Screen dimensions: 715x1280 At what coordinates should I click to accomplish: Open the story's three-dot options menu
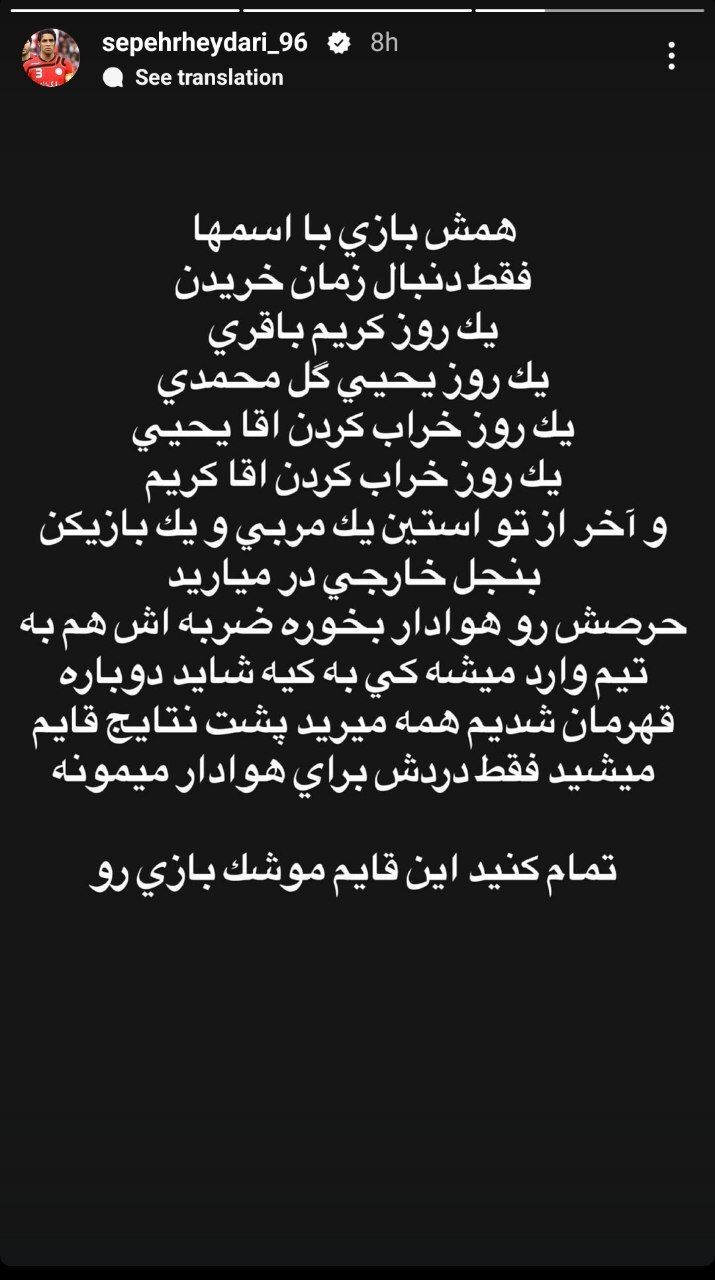(672, 56)
